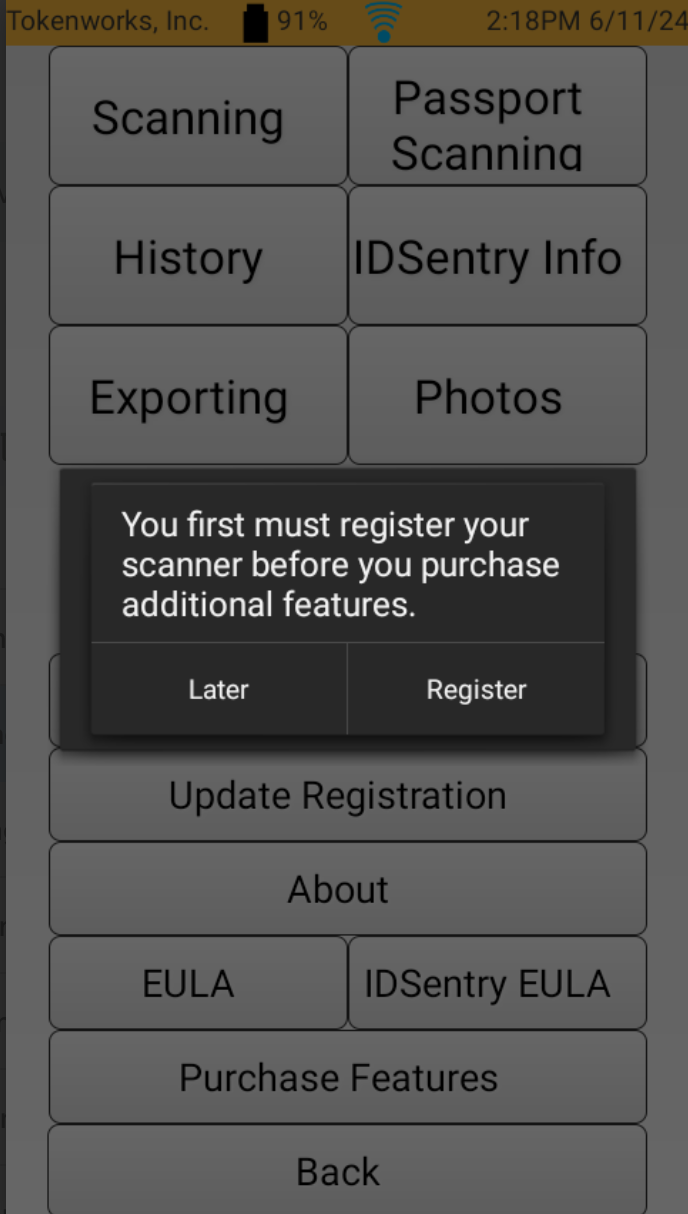The width and height of the screenshot is (688, 1214).
Task: Open the About page
Action: [x=348, y=889]
